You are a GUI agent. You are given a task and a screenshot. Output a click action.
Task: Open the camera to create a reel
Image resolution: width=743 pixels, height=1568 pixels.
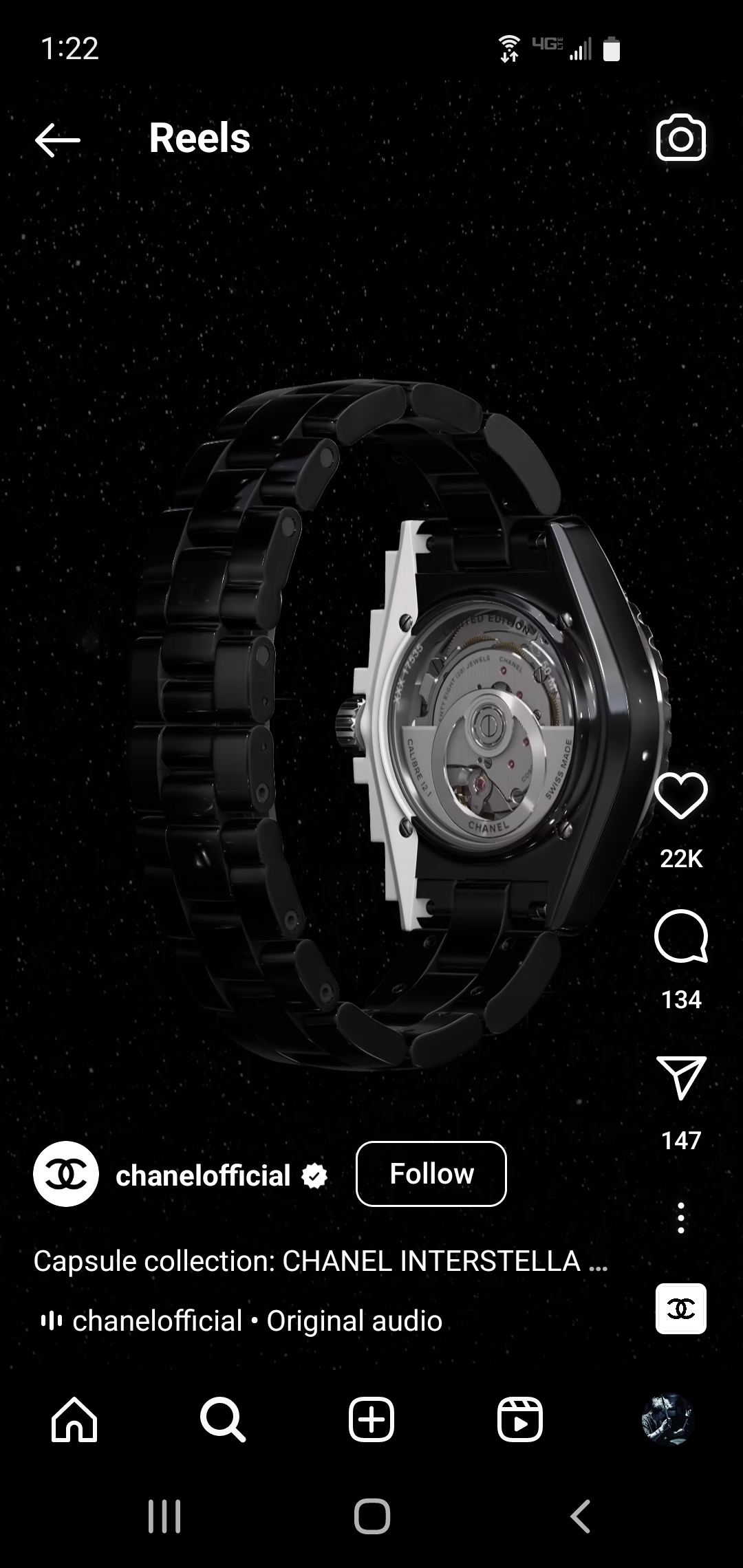680,138
